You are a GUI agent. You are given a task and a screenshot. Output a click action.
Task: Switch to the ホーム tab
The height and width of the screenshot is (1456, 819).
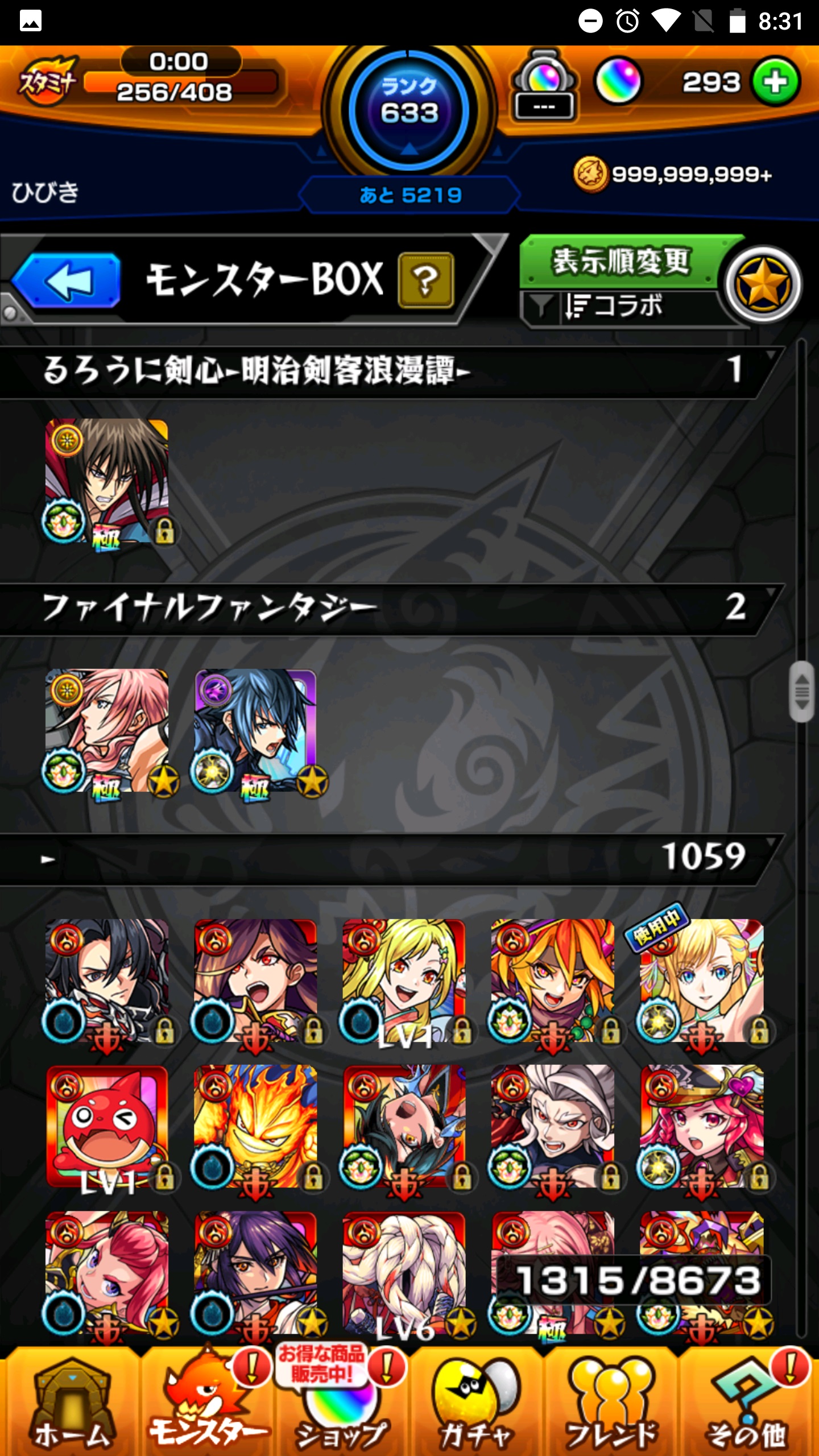(x=71, y=1404)
